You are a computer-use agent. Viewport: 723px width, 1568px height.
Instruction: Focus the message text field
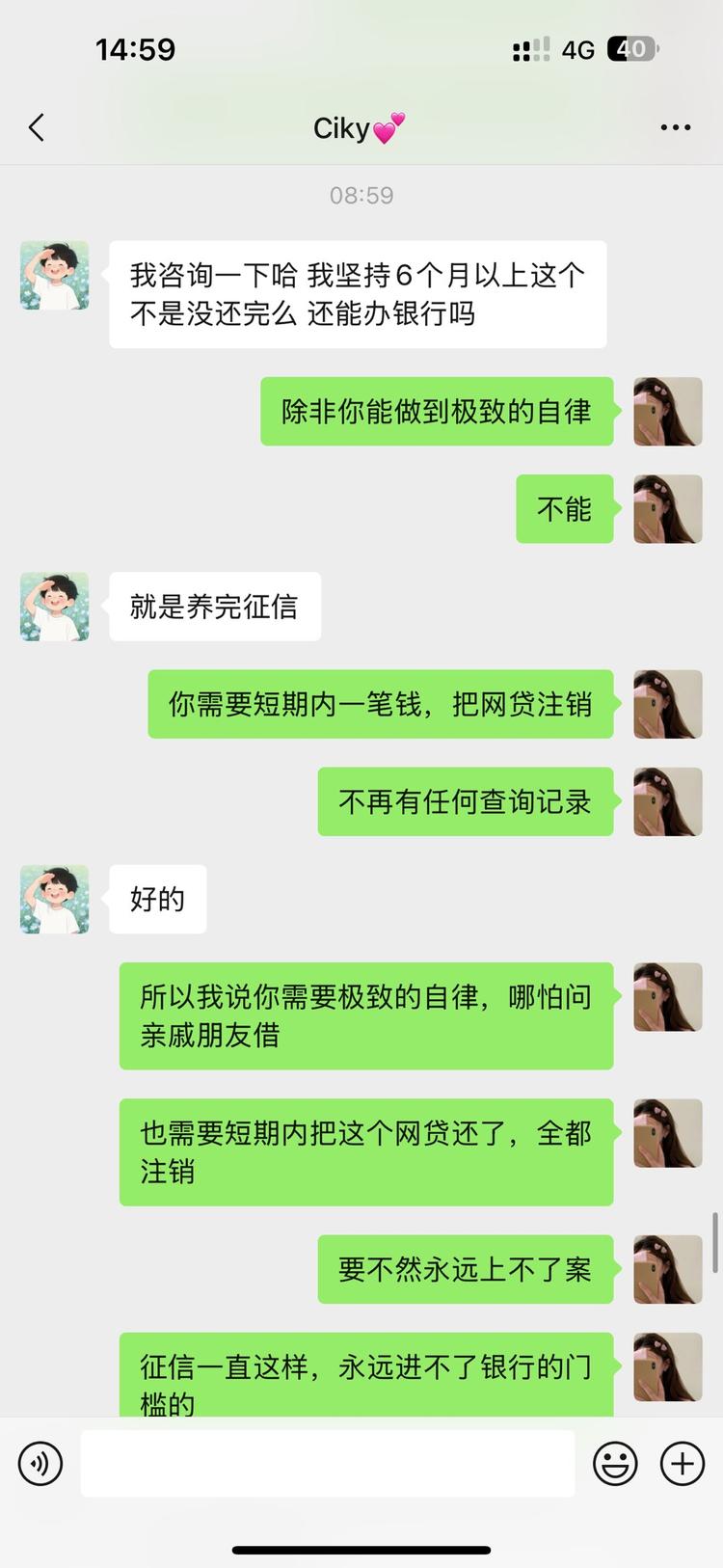(x=328, y=1464)
